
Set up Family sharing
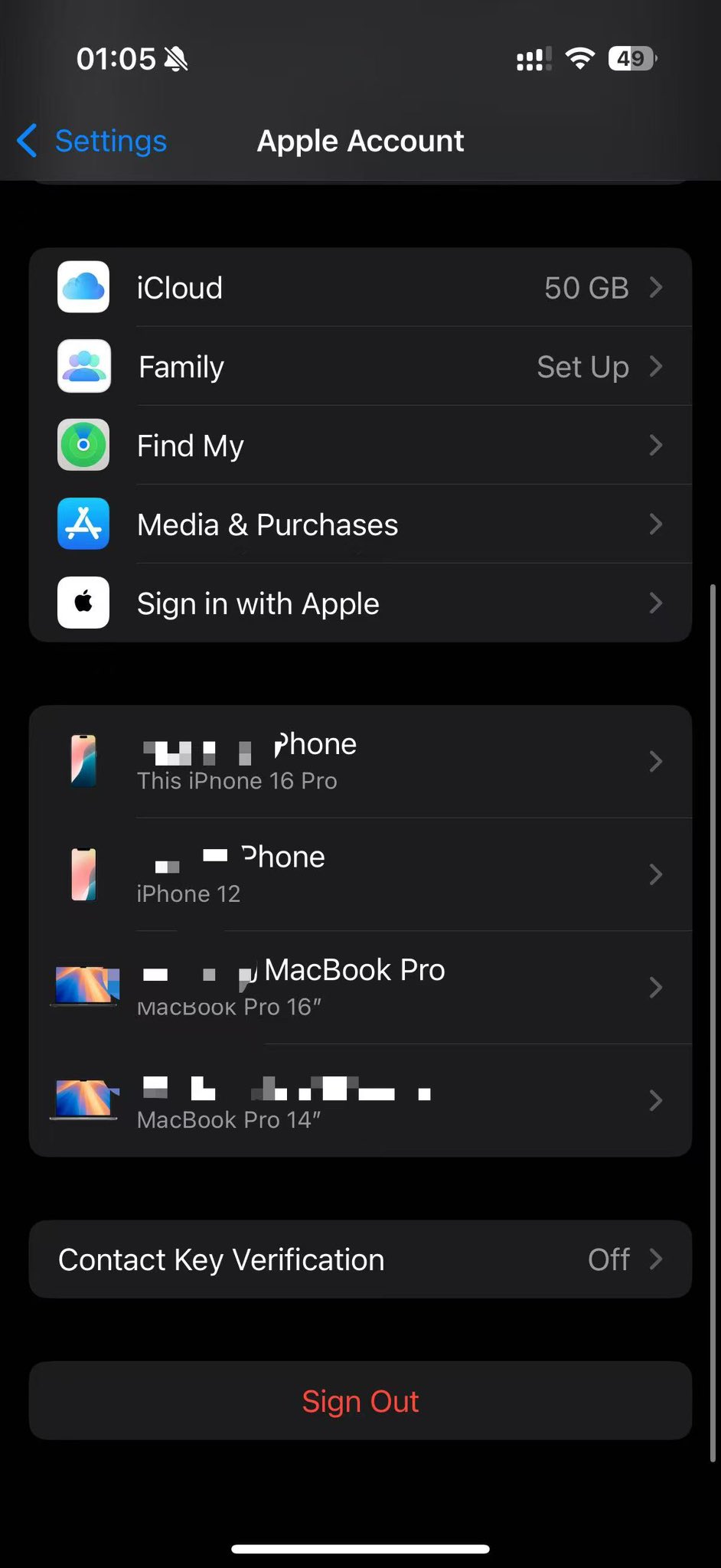click(360, 367)
